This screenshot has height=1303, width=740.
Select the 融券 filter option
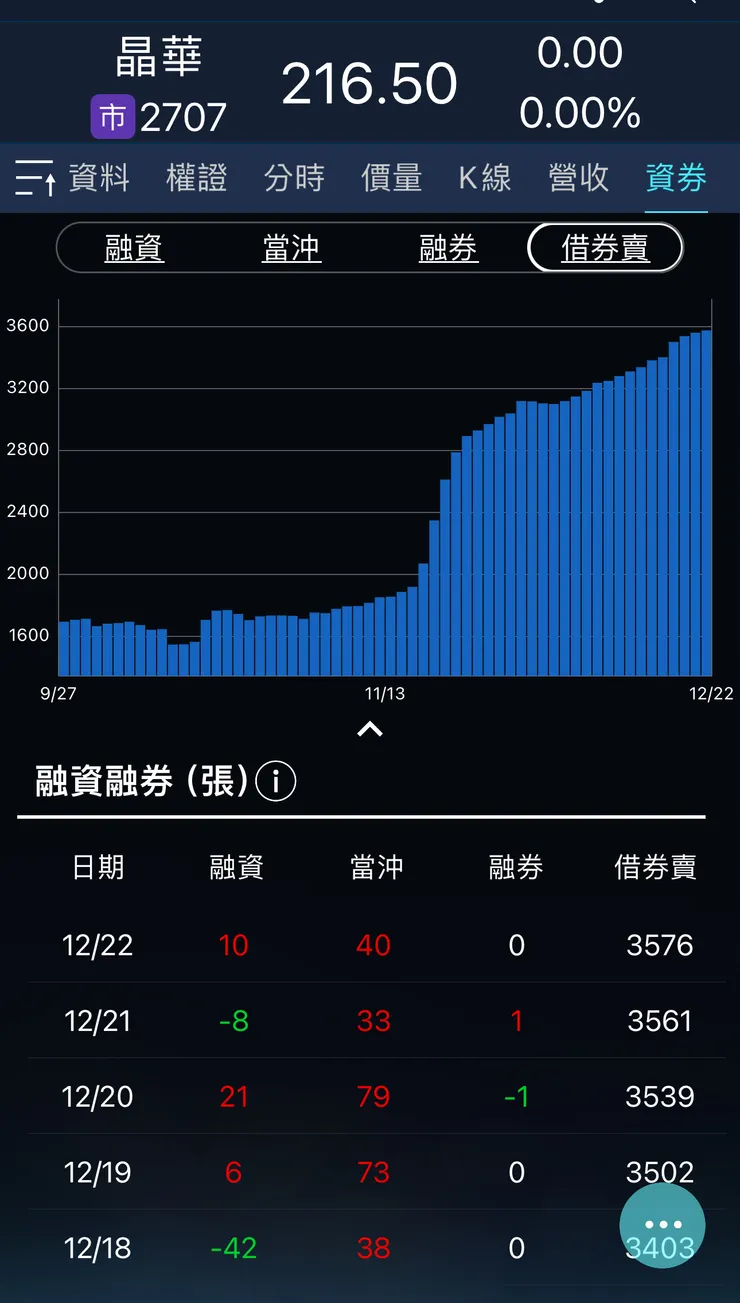pyautogui.click(x=447, y=247)
